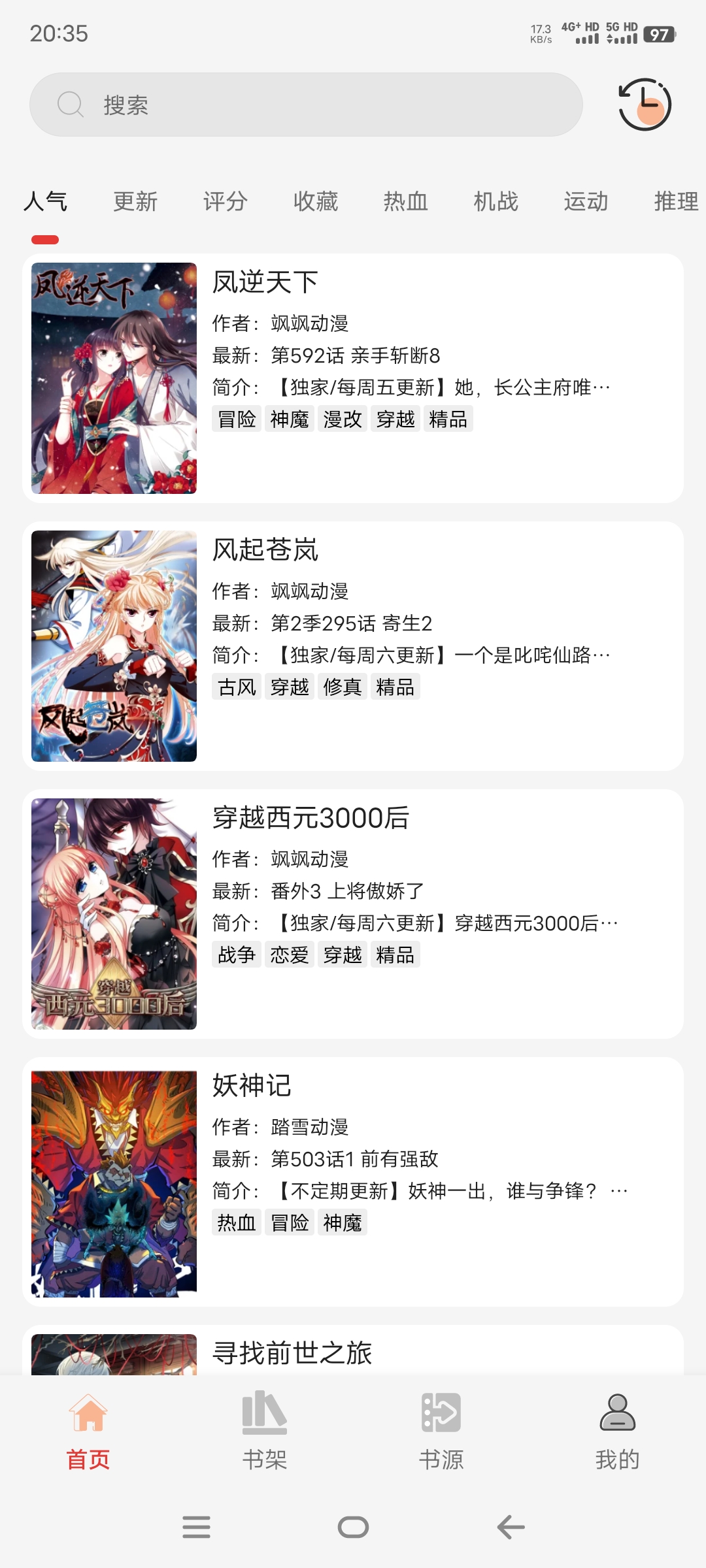Tap the red indicator under 人气
This screenshot has width=706, height=1568.
44,238
